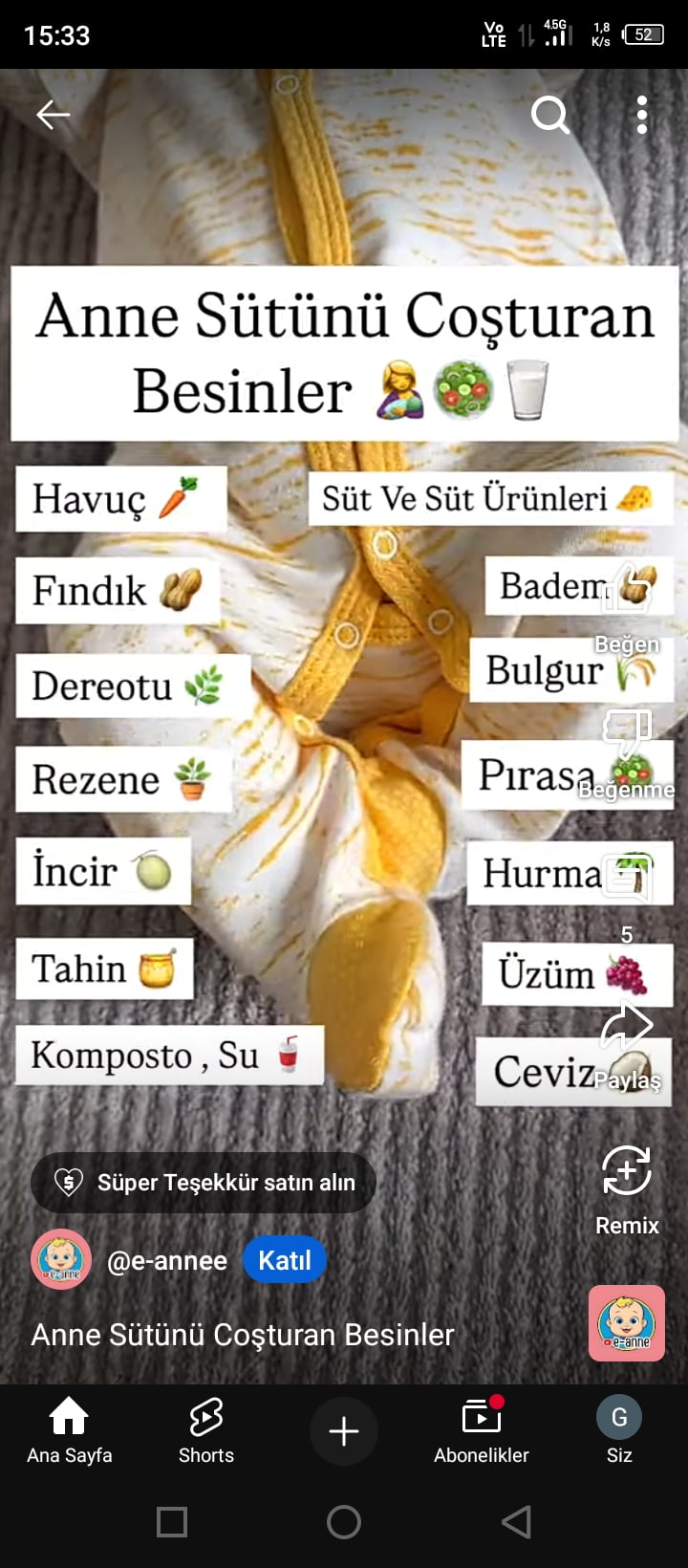The width and height of the screenshot is (688, 1568).
Task: Open the e-anne sound thumbnail
Action: point(627,1323)
